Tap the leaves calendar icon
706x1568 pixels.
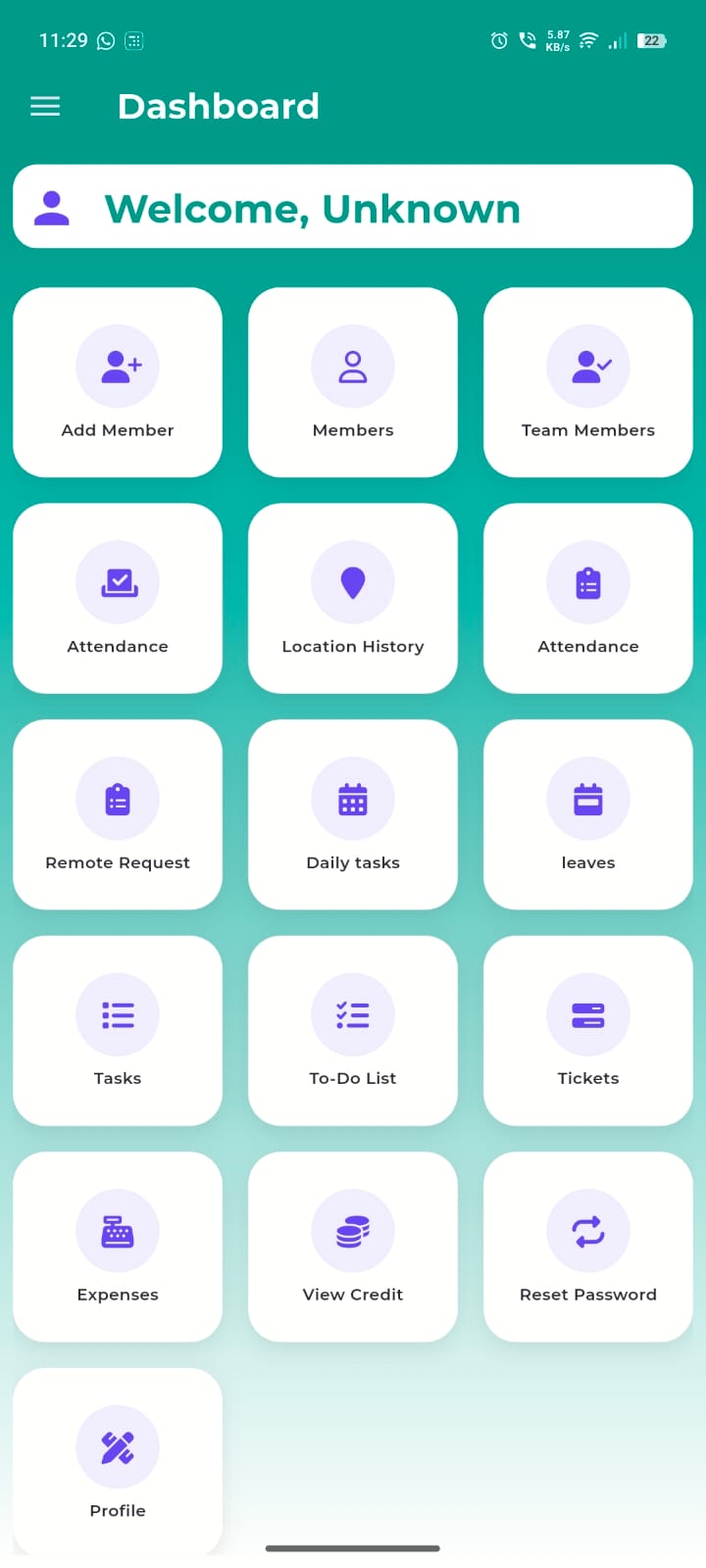[588, 798]
